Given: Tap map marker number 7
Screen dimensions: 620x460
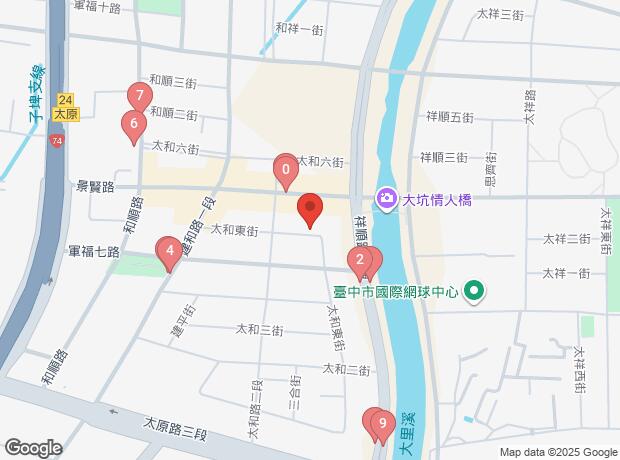Looking at the screenshot, I should coord(140,99).
